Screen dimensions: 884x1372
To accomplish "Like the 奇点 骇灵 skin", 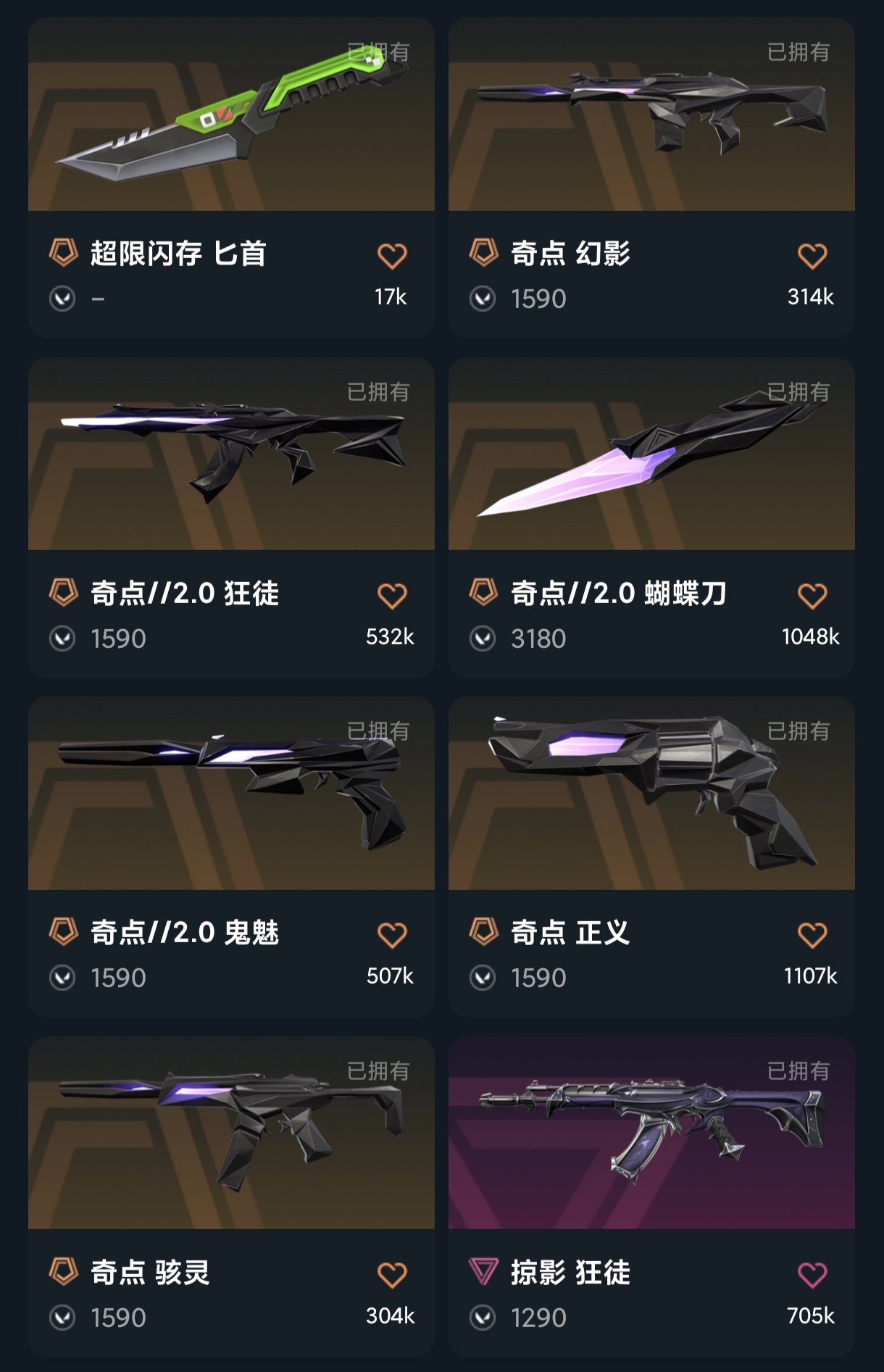I will pyautogui.click(x=392, y=1275).
